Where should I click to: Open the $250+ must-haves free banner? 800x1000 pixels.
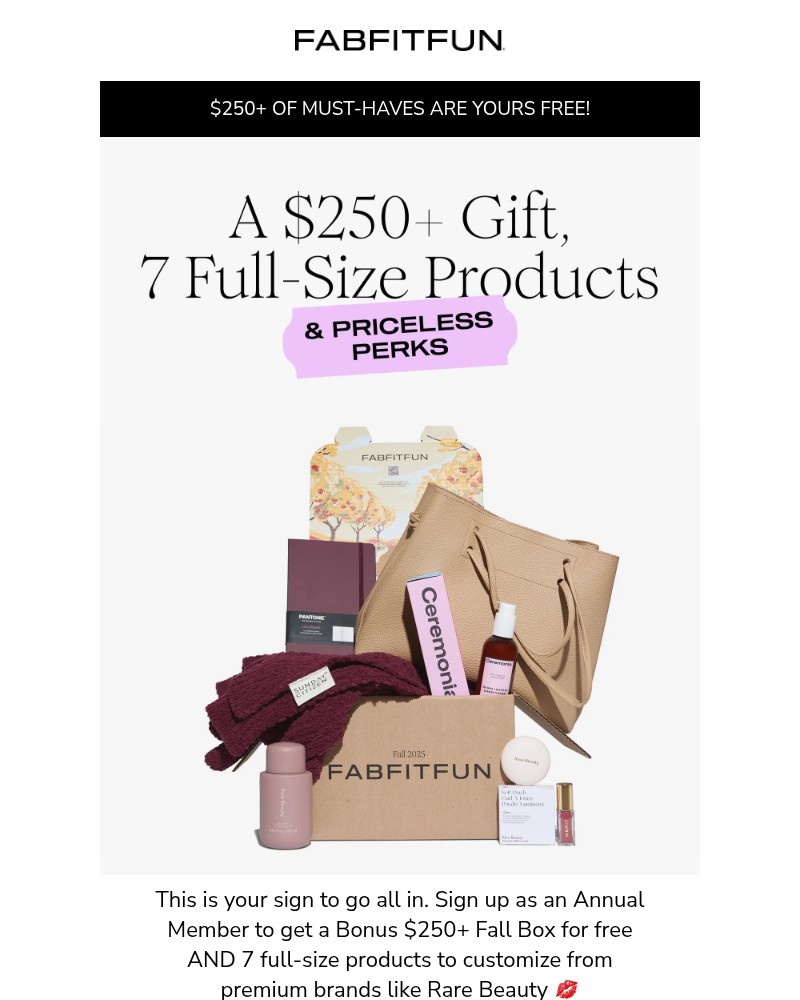(x=400, y=109)
